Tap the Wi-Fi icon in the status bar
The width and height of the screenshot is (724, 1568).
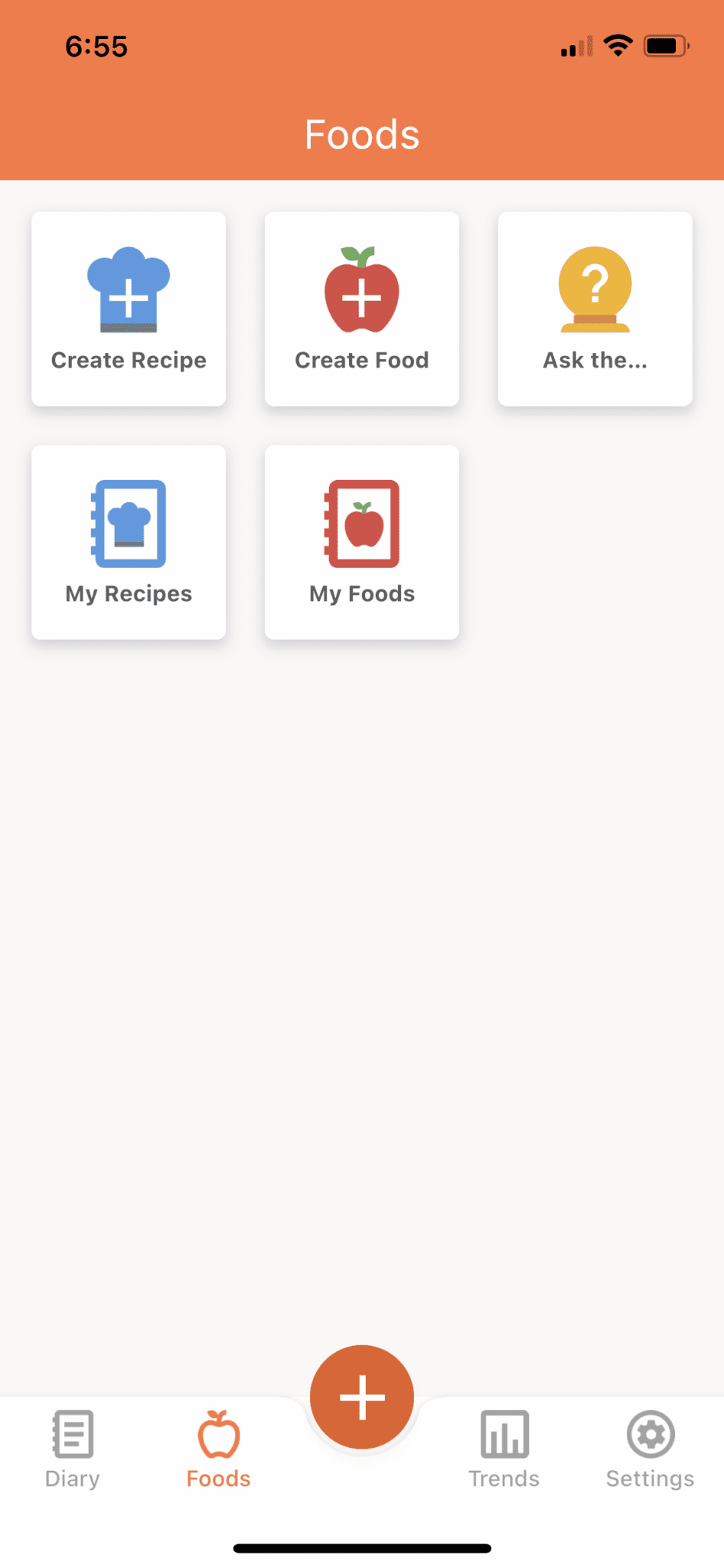point(617,46)
